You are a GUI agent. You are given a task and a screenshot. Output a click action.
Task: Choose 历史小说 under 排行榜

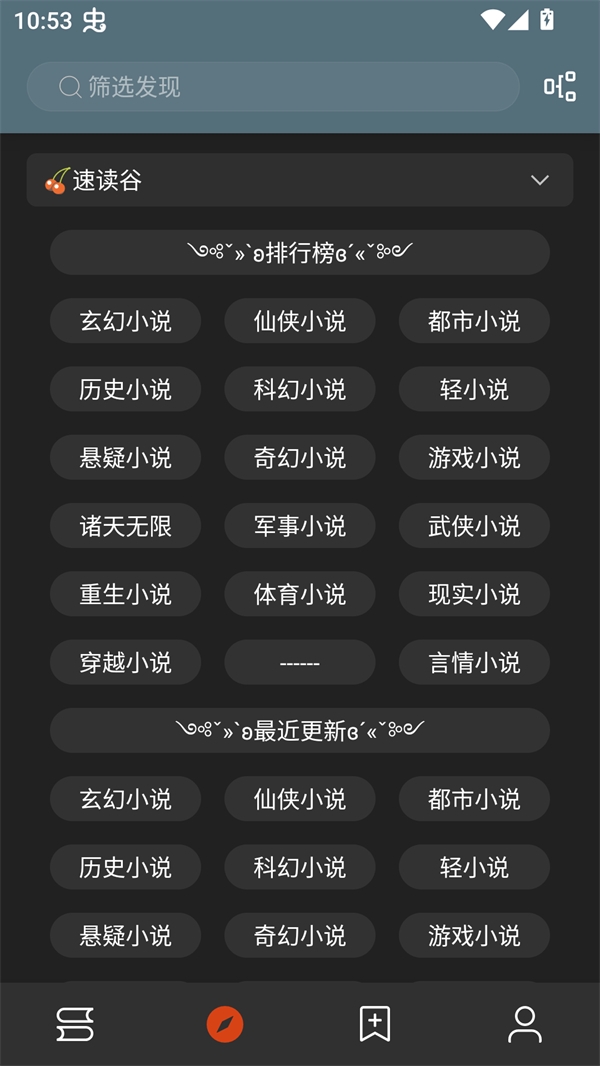pos(125,389)
